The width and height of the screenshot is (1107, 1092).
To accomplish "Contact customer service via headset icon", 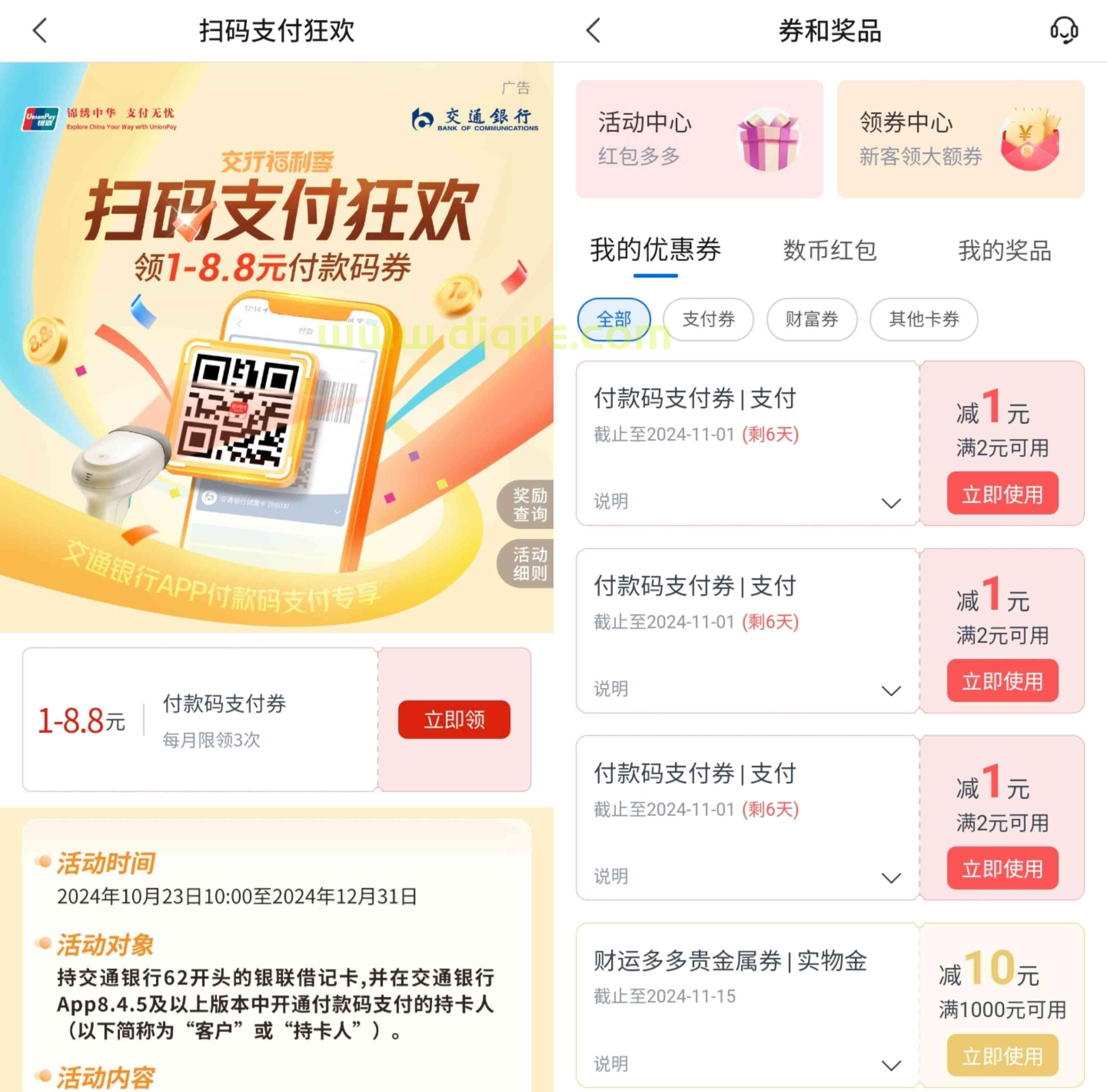I will tap(1064, 30).
